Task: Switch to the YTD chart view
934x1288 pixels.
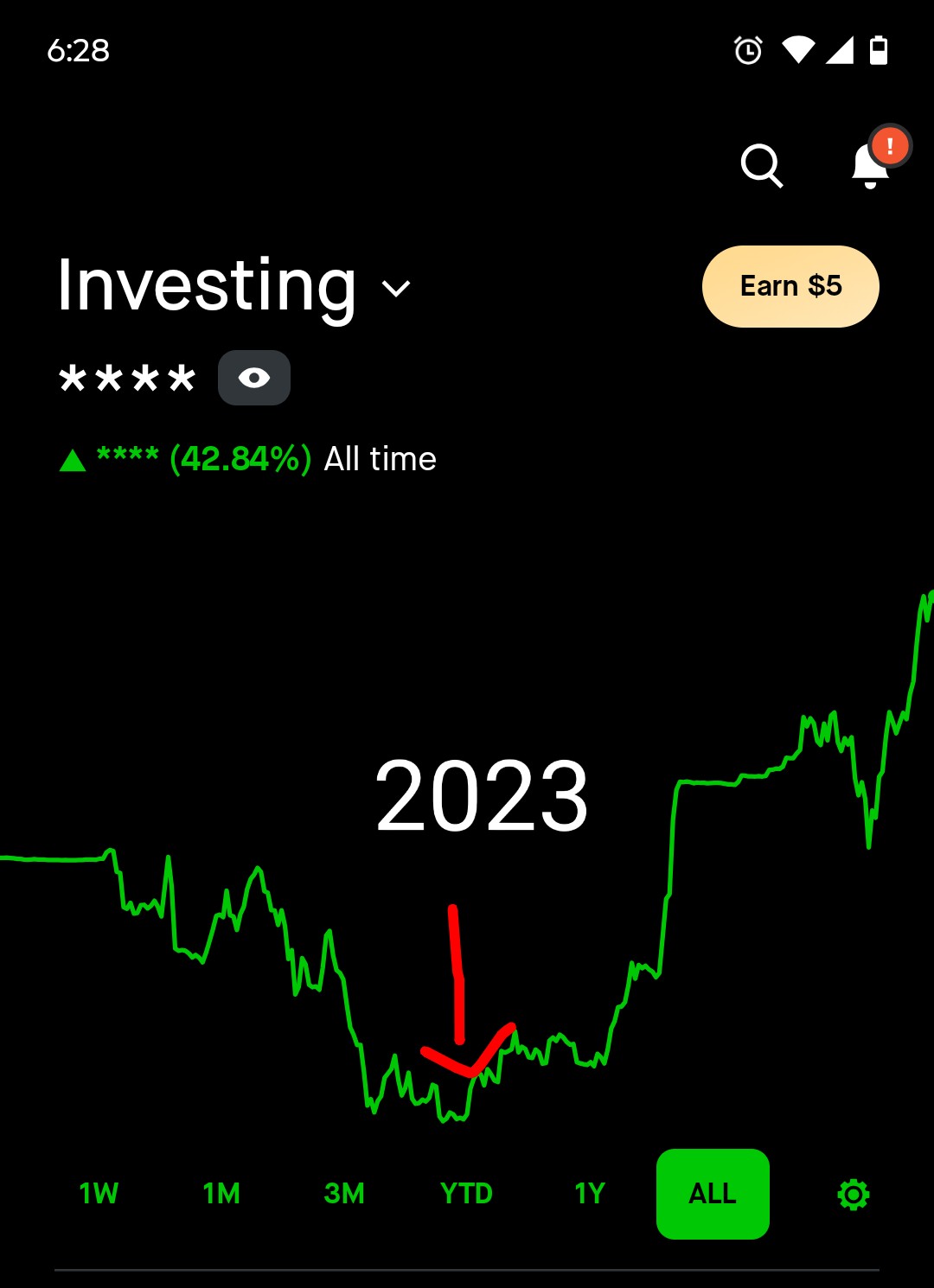Action: [466, 1194]
